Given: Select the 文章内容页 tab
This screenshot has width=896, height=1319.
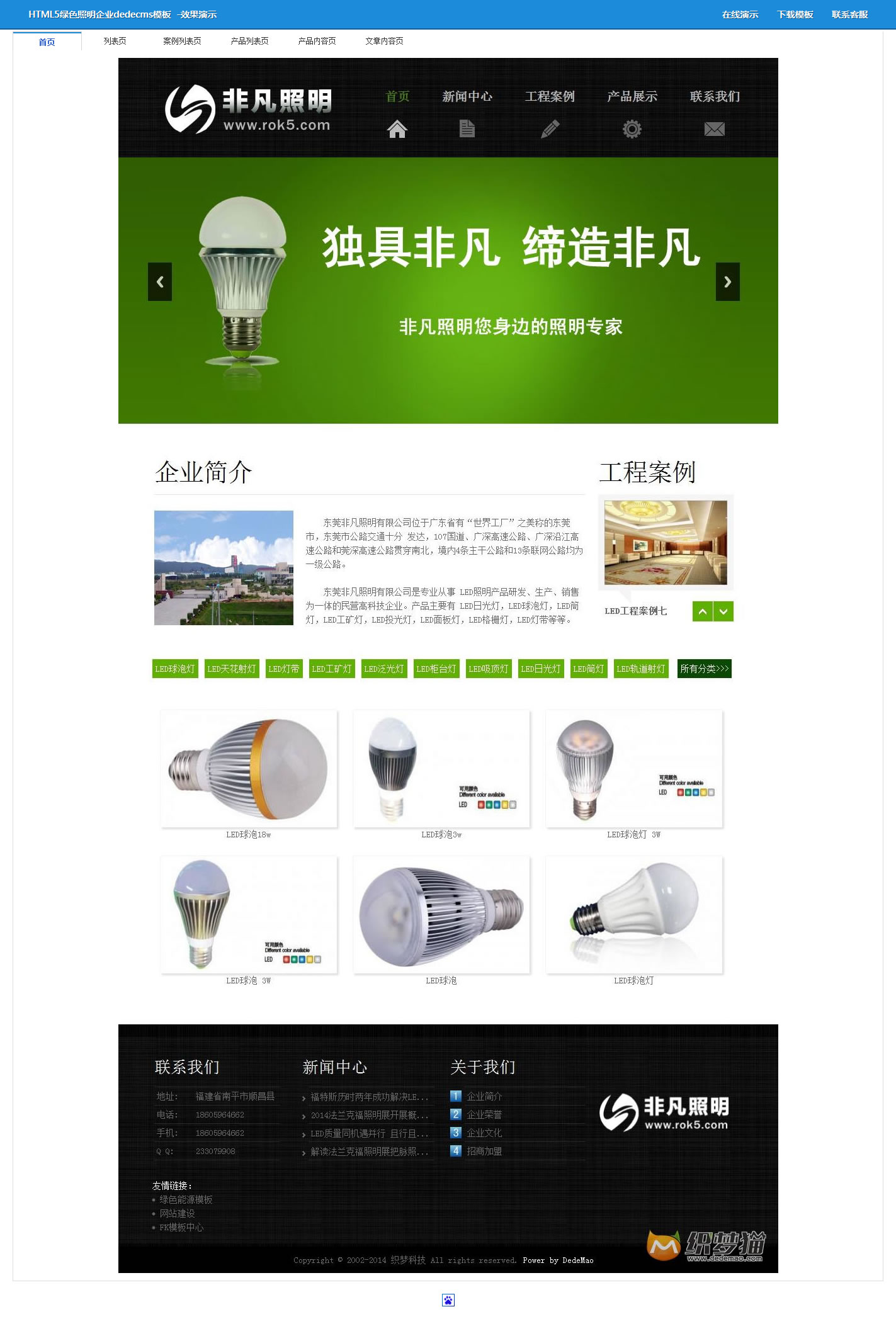Looking at the screenshot, I should point(384,41).
